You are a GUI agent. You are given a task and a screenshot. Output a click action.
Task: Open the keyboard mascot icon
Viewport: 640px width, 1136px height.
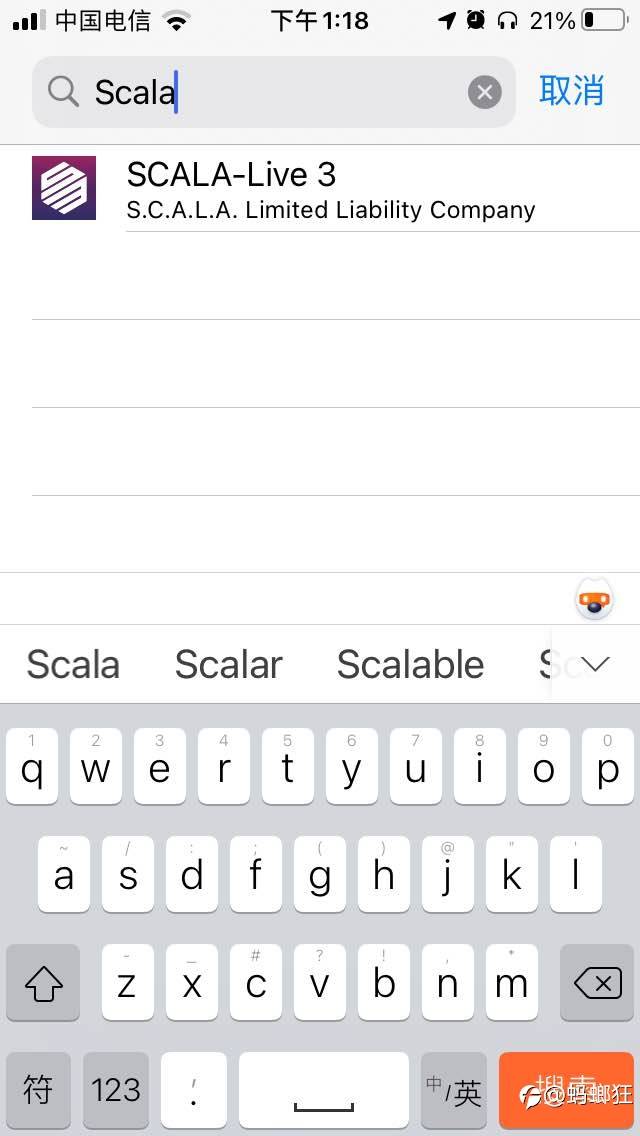[594, 599]
